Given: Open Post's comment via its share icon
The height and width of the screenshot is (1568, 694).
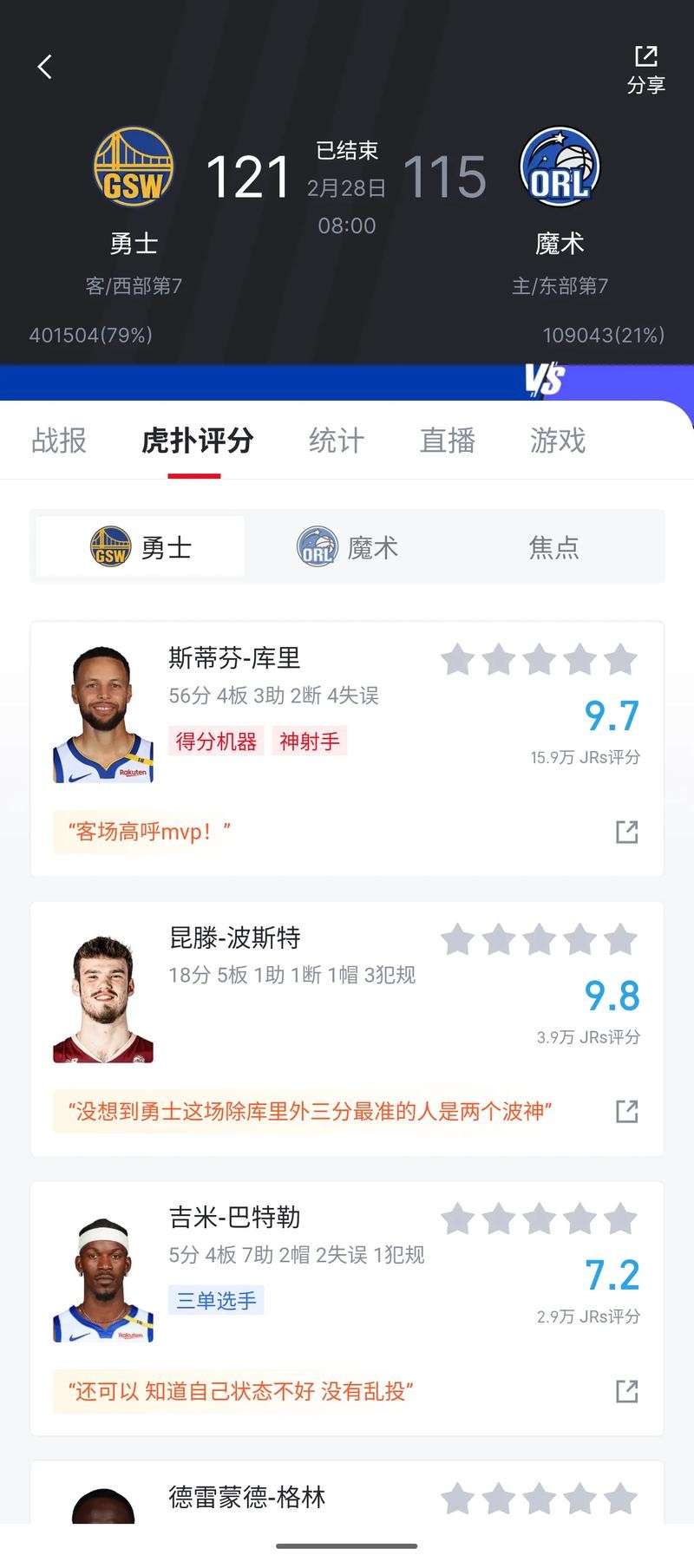Looking at the screenshot, I should pos(626,1111).
